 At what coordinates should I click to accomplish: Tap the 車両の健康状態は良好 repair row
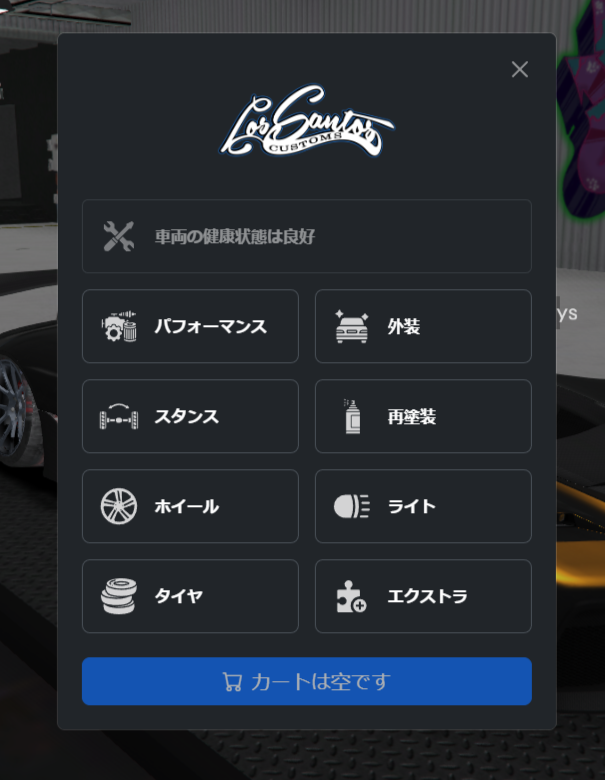tap(306, 236)
